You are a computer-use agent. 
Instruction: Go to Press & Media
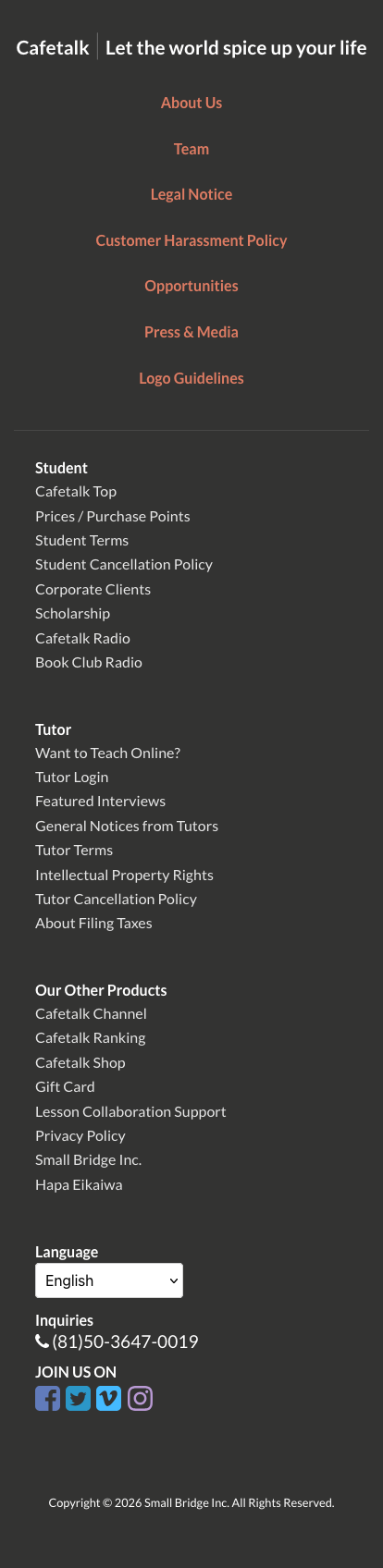191,332
